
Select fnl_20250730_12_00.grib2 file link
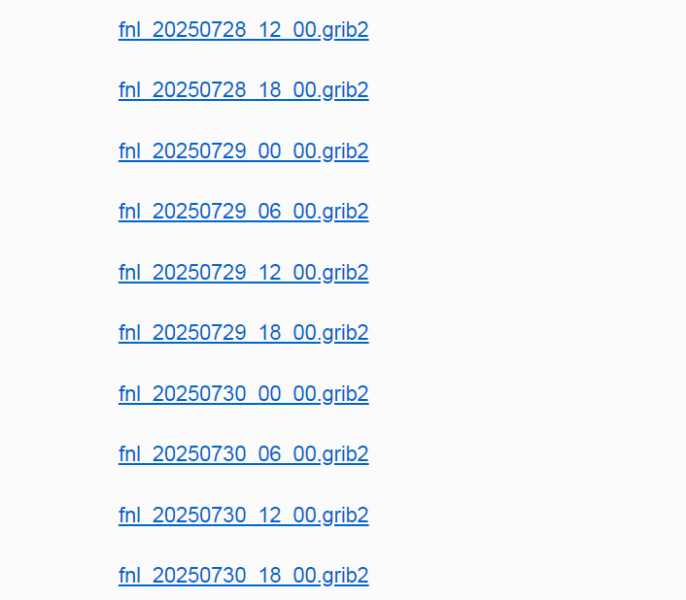[243, 516]
